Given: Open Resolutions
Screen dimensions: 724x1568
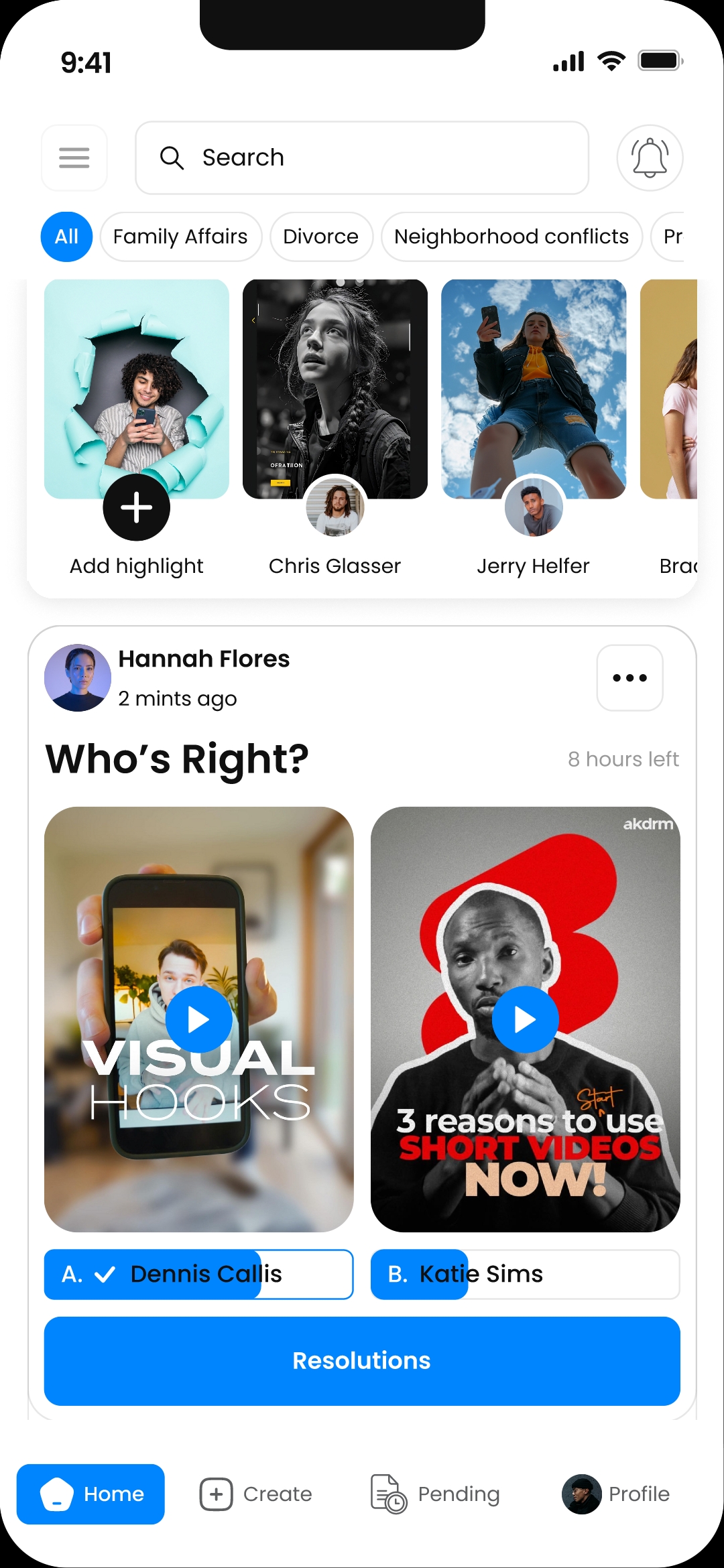Looking at the screenshot, I should click(362, 1361).
